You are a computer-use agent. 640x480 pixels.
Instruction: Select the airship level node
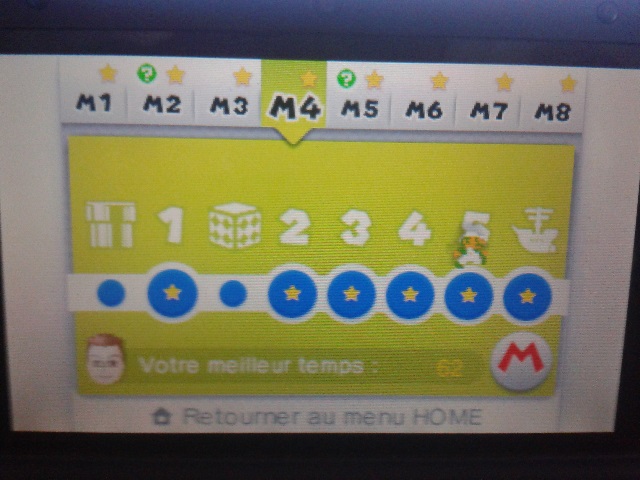tap(527, 296)
